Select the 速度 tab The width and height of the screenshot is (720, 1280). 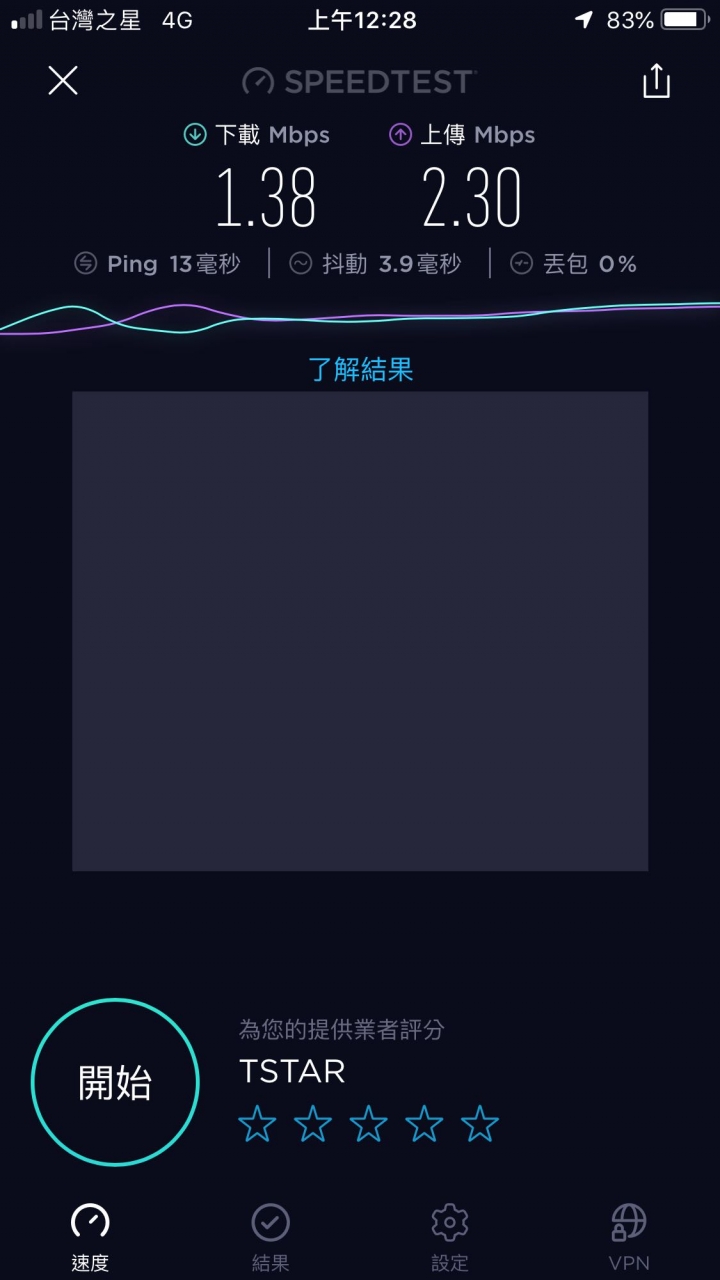pos(90,1238)
